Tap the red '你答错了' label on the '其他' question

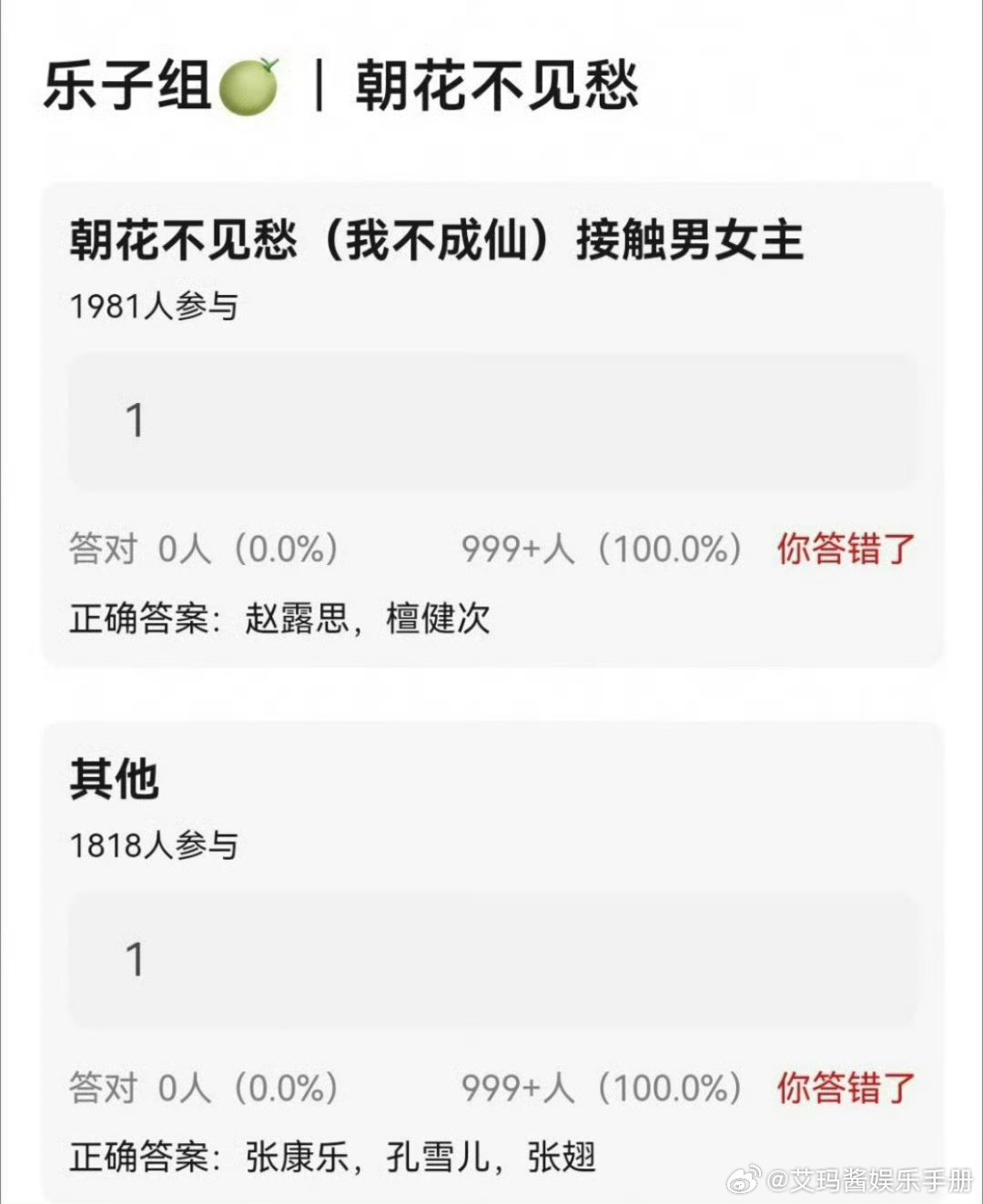pos(844,1088)
